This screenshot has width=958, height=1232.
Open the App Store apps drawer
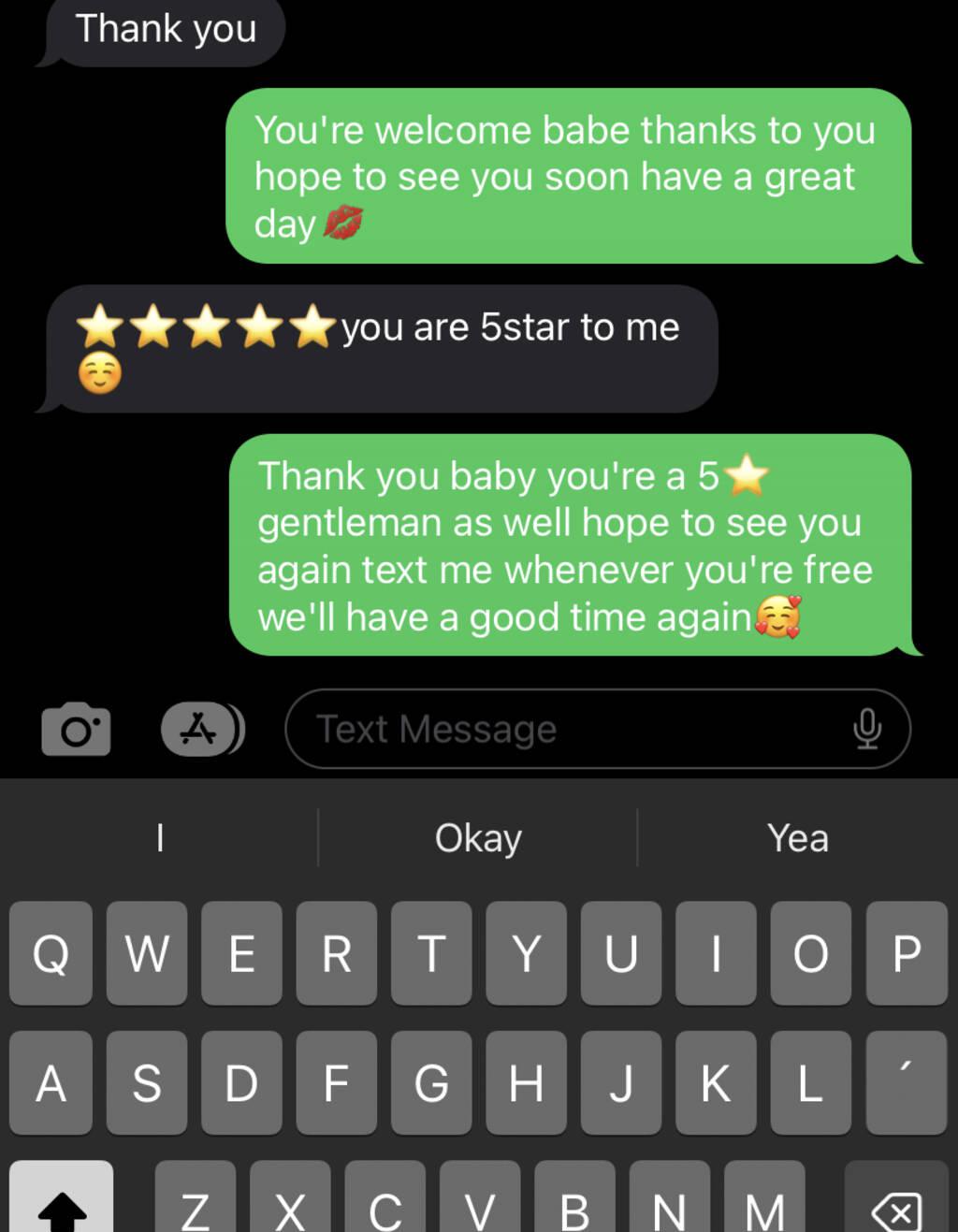[x=200, y=729]
